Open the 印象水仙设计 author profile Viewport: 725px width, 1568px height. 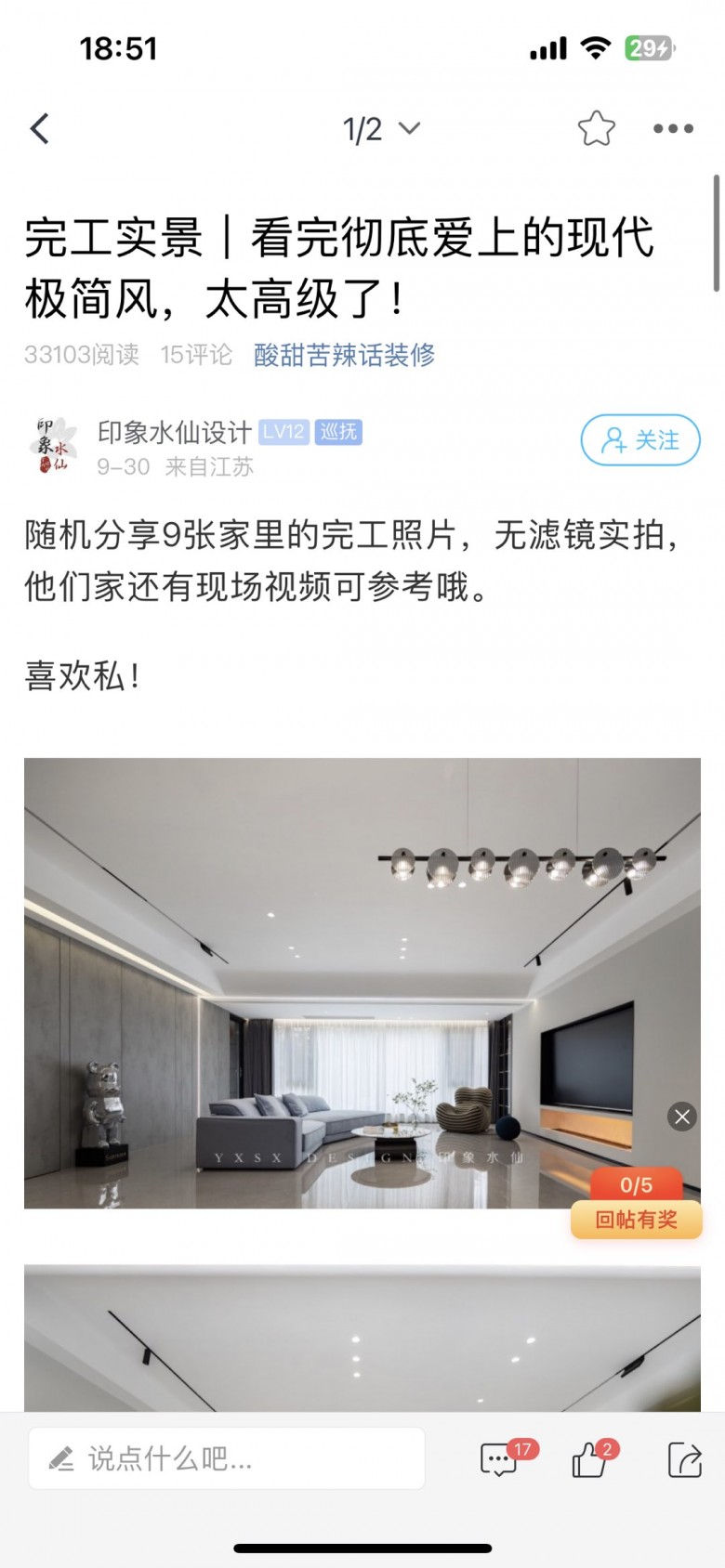coord(174,433)
